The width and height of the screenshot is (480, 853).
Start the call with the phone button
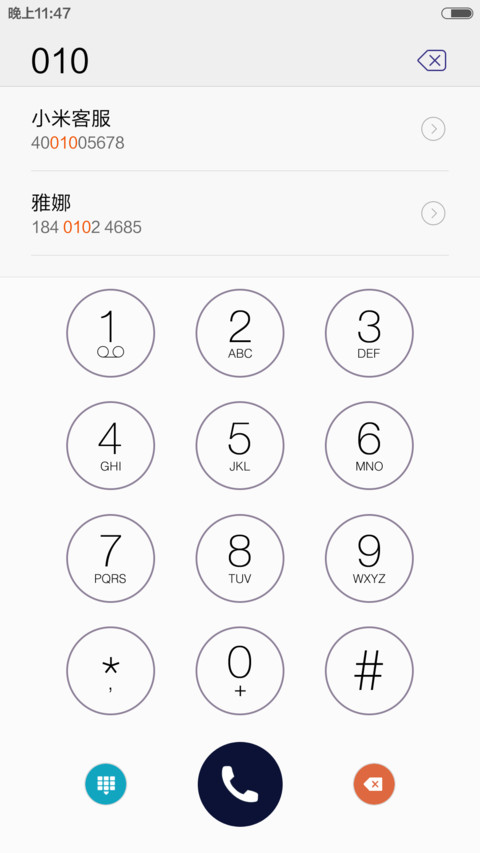(x=240, y=784)
